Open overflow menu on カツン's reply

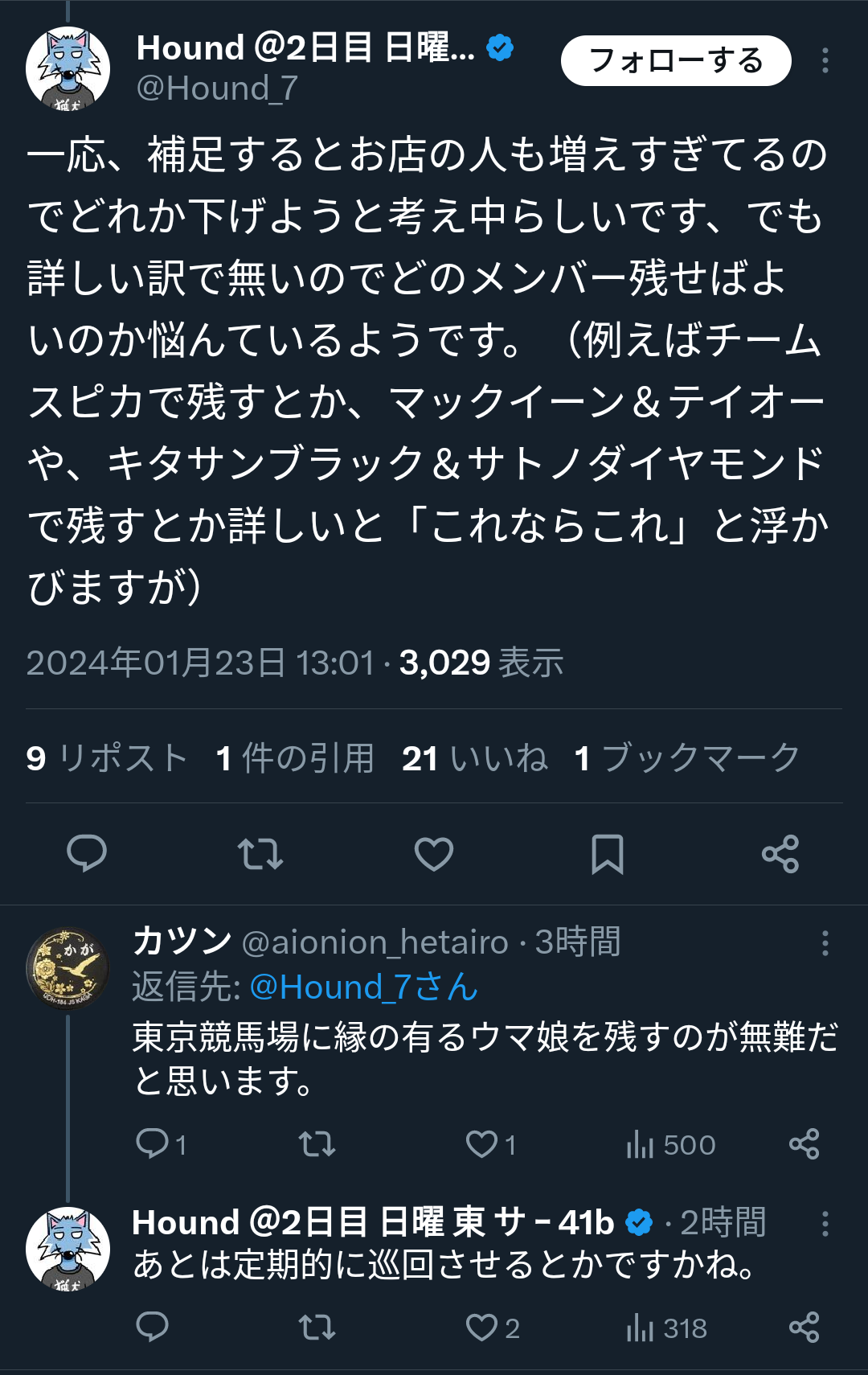point(825,942)
